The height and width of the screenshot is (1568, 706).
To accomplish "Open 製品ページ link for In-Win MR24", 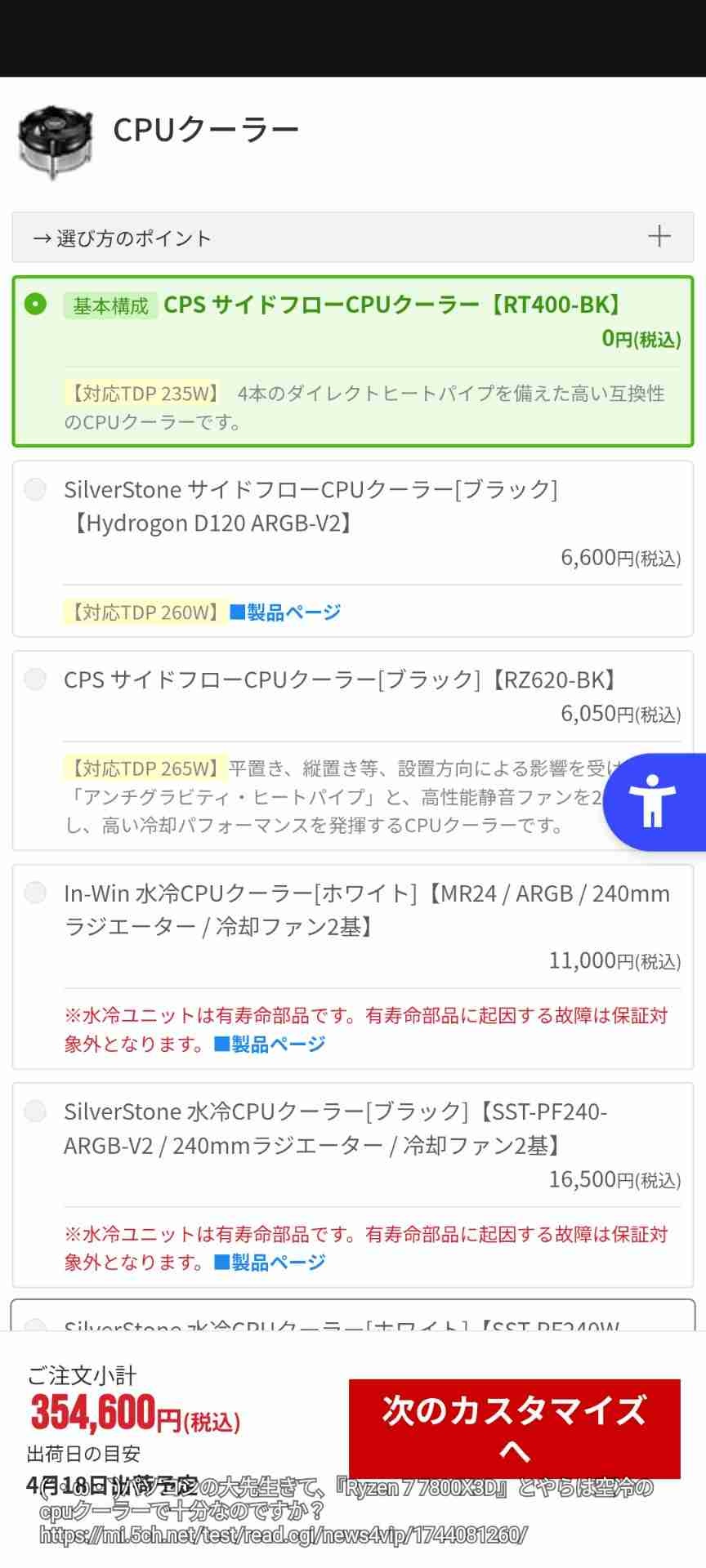I will coord(270,1044).
